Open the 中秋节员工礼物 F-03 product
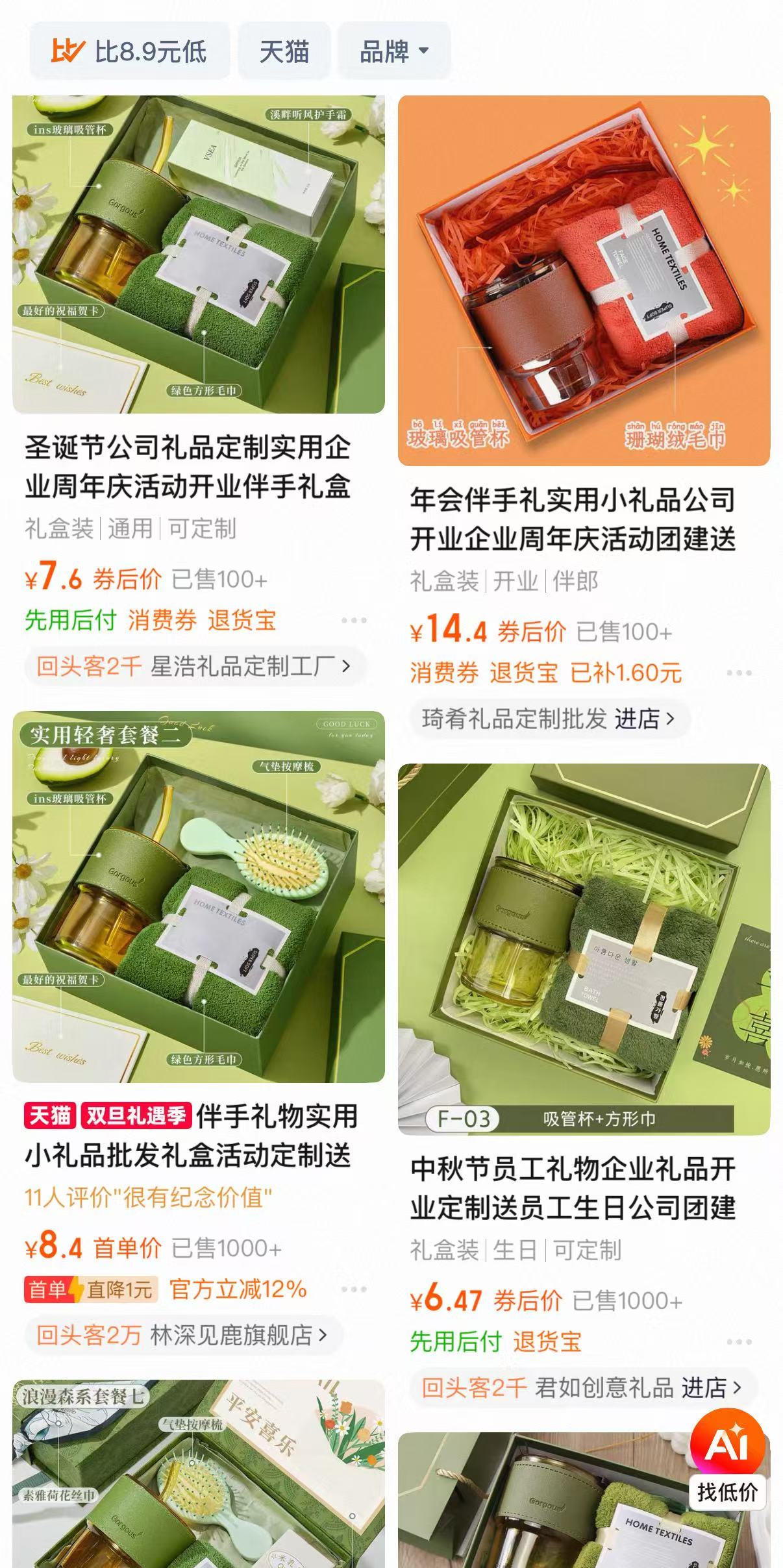The height and width of the screenshot is (1568, 783). tap(583, 948)
